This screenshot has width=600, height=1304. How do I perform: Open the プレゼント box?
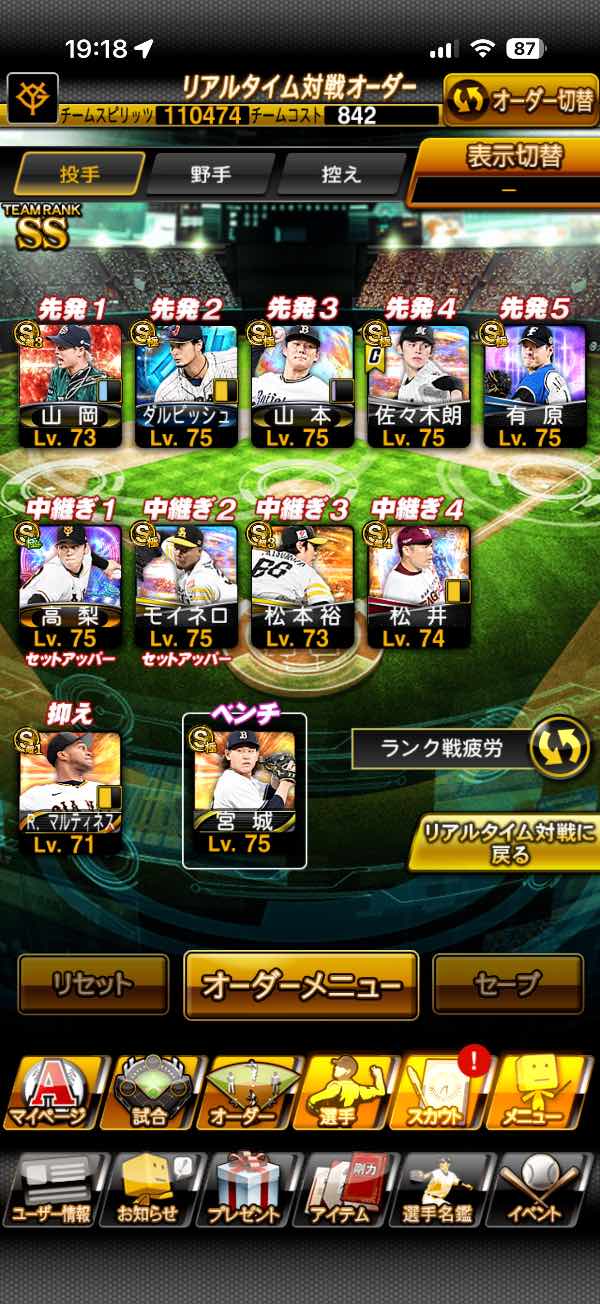245,1190
